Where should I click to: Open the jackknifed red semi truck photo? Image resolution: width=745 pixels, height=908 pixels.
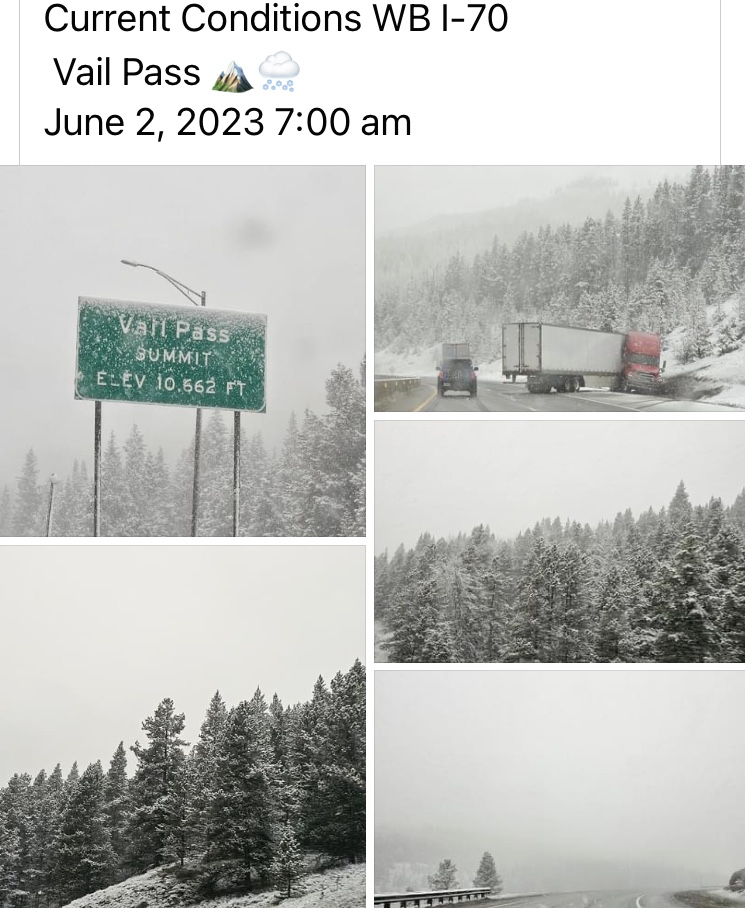tap(559, 288)
